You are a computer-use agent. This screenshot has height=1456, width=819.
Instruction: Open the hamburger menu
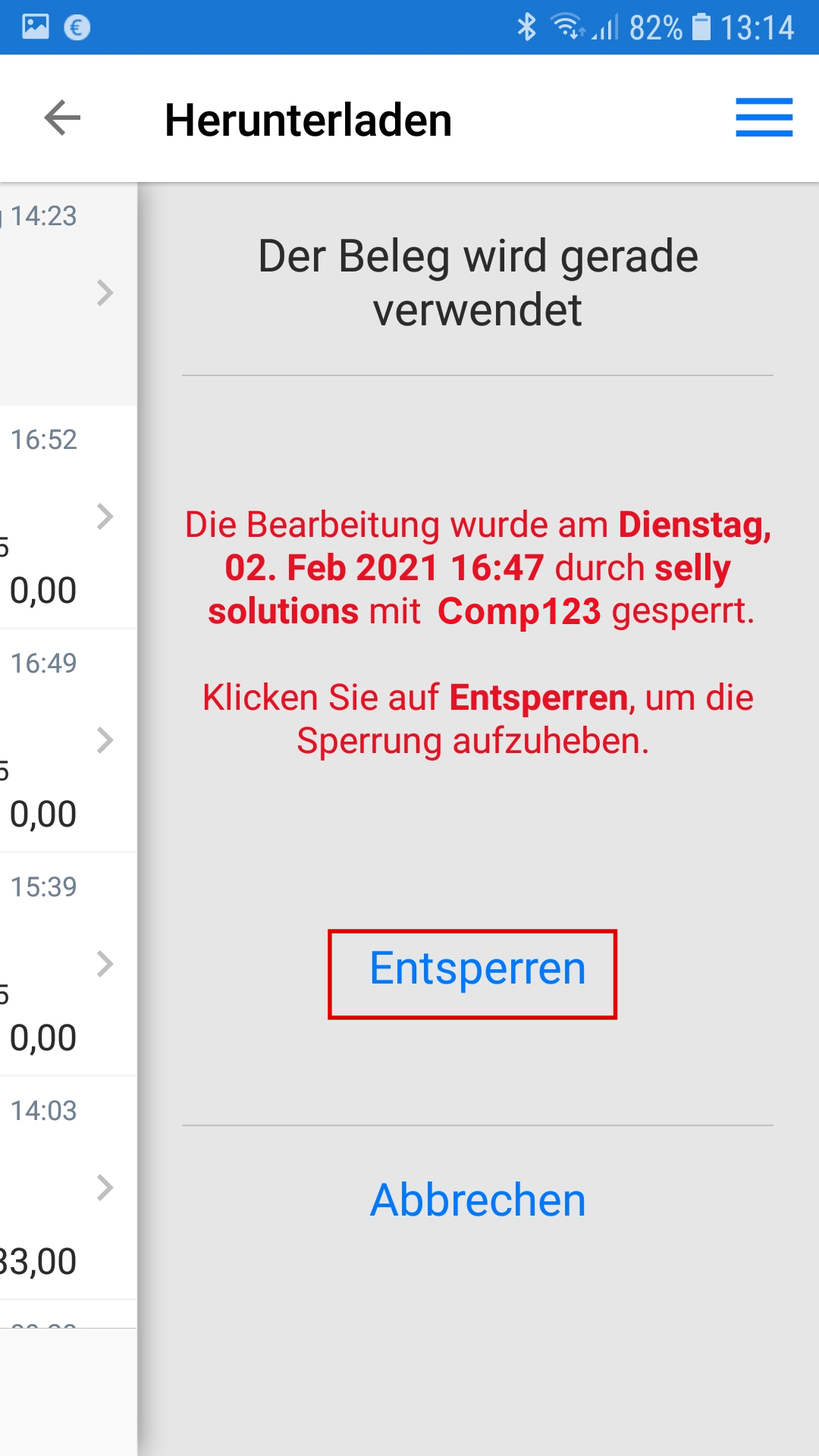coord(764,118)
